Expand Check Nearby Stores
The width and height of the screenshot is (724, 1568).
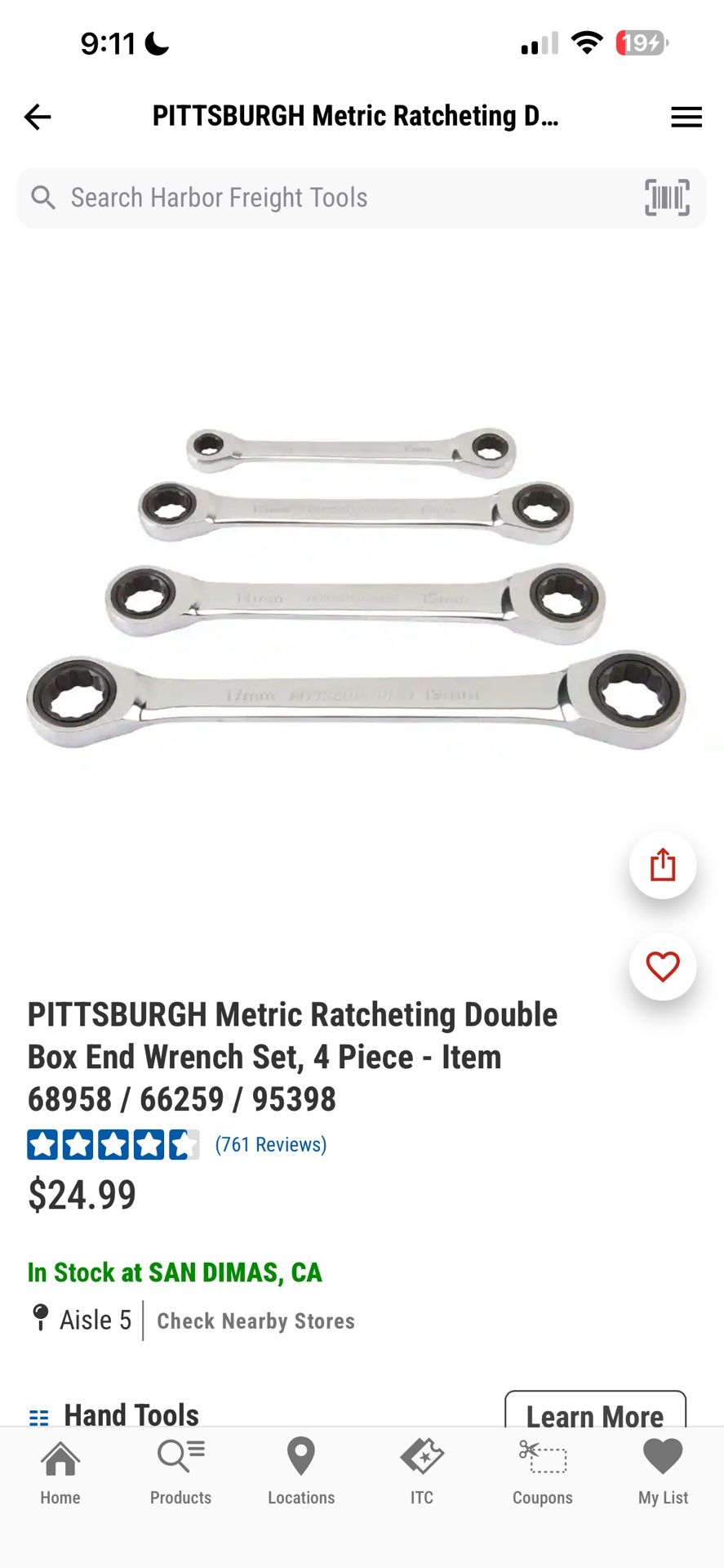(255, 1321)
